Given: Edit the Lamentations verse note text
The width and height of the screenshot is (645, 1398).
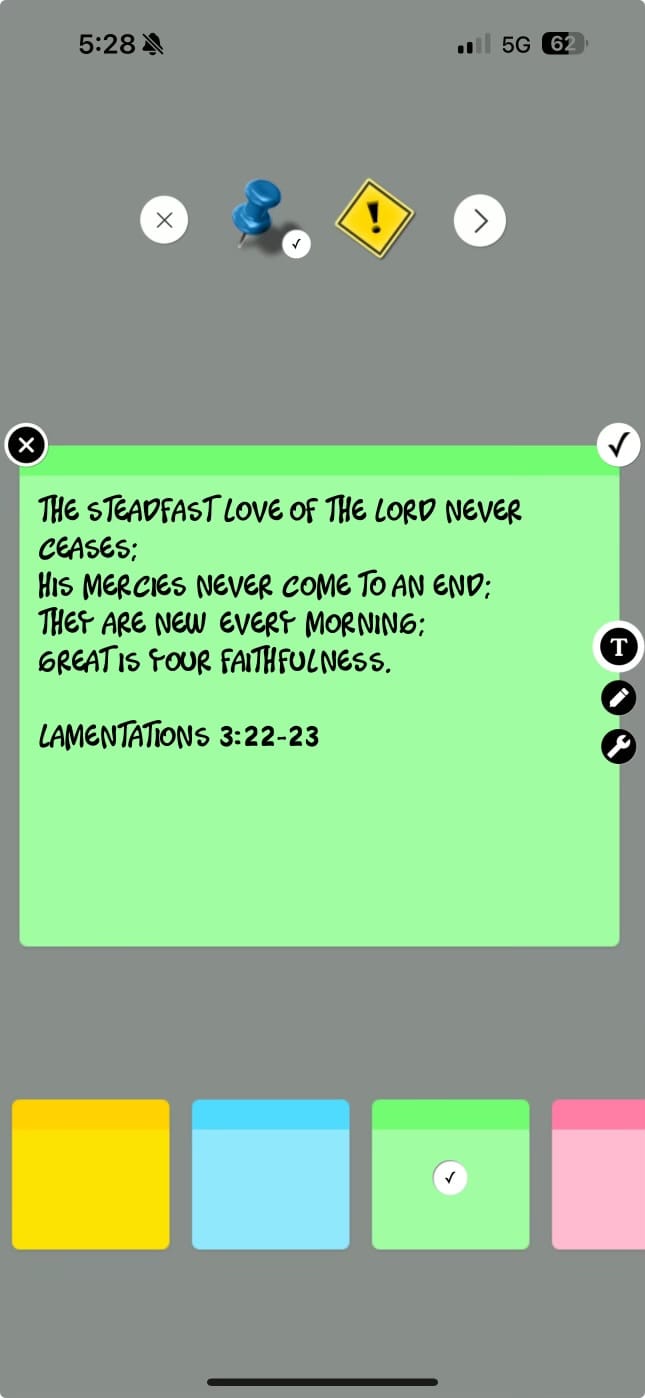Looking at the screenshot, I should pyautogui.click(x=300, y=620).
